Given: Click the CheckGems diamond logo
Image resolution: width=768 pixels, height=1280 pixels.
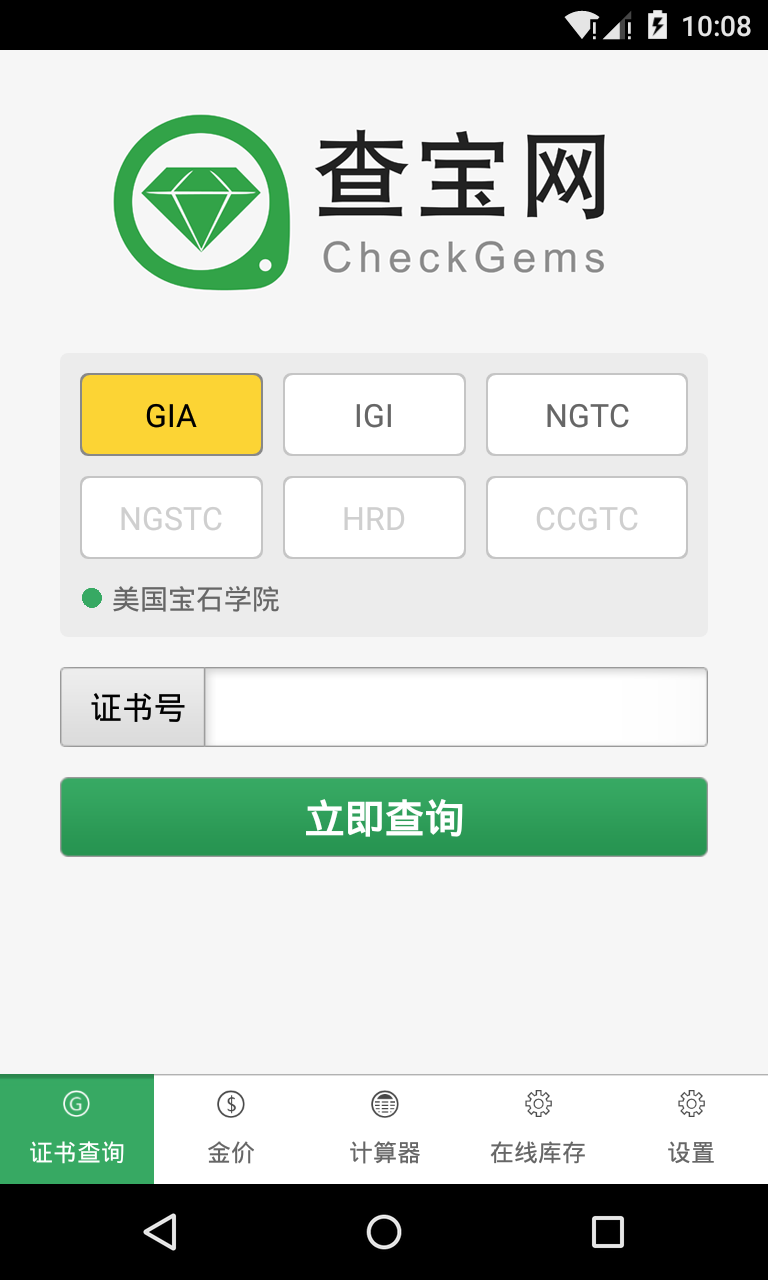Looking at the screenshot, I should pyautogui.click(x=201, y=201).
